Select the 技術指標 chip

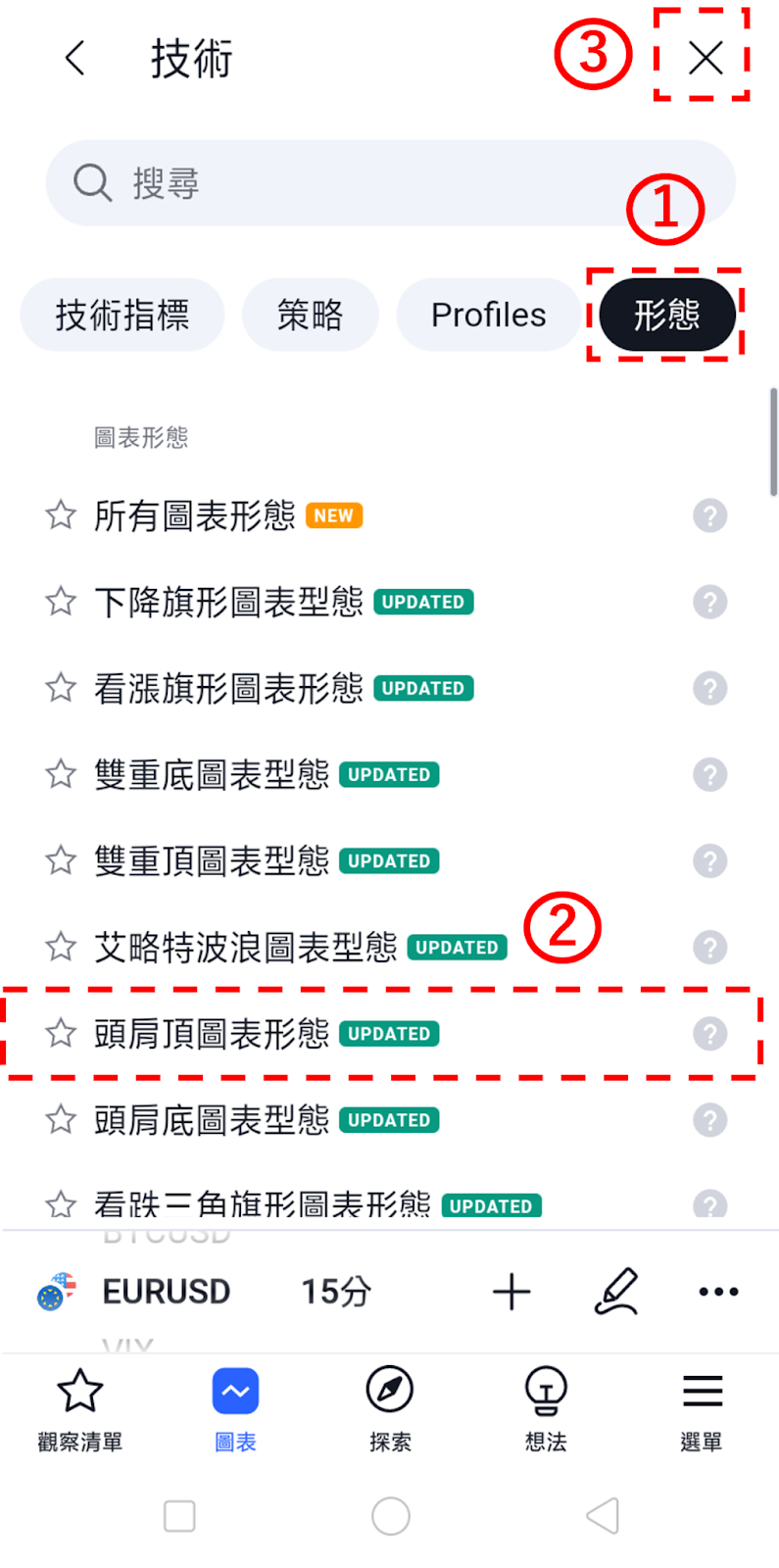(x=122, y=315)
